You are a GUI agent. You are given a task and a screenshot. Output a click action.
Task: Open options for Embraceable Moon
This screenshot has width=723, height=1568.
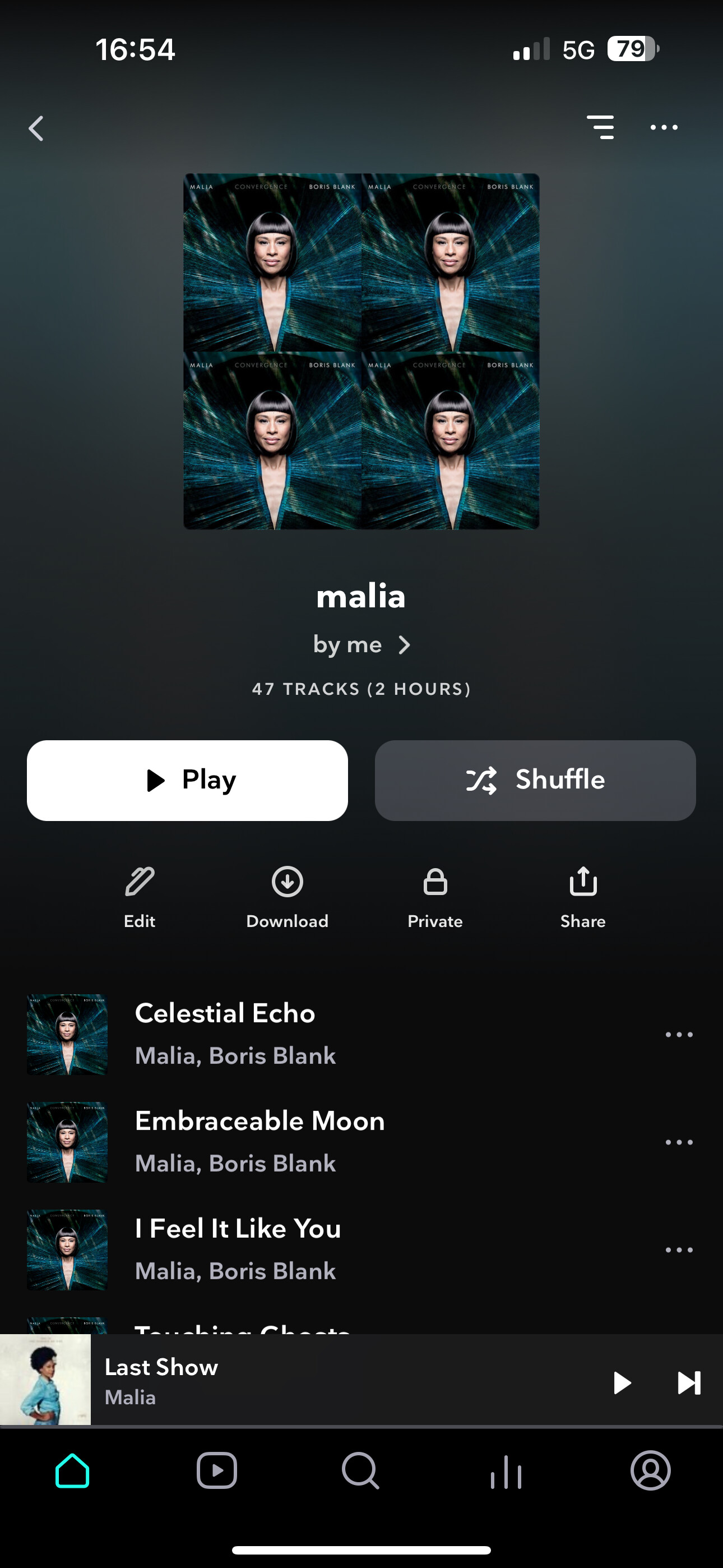click(x=679, y=1142)
